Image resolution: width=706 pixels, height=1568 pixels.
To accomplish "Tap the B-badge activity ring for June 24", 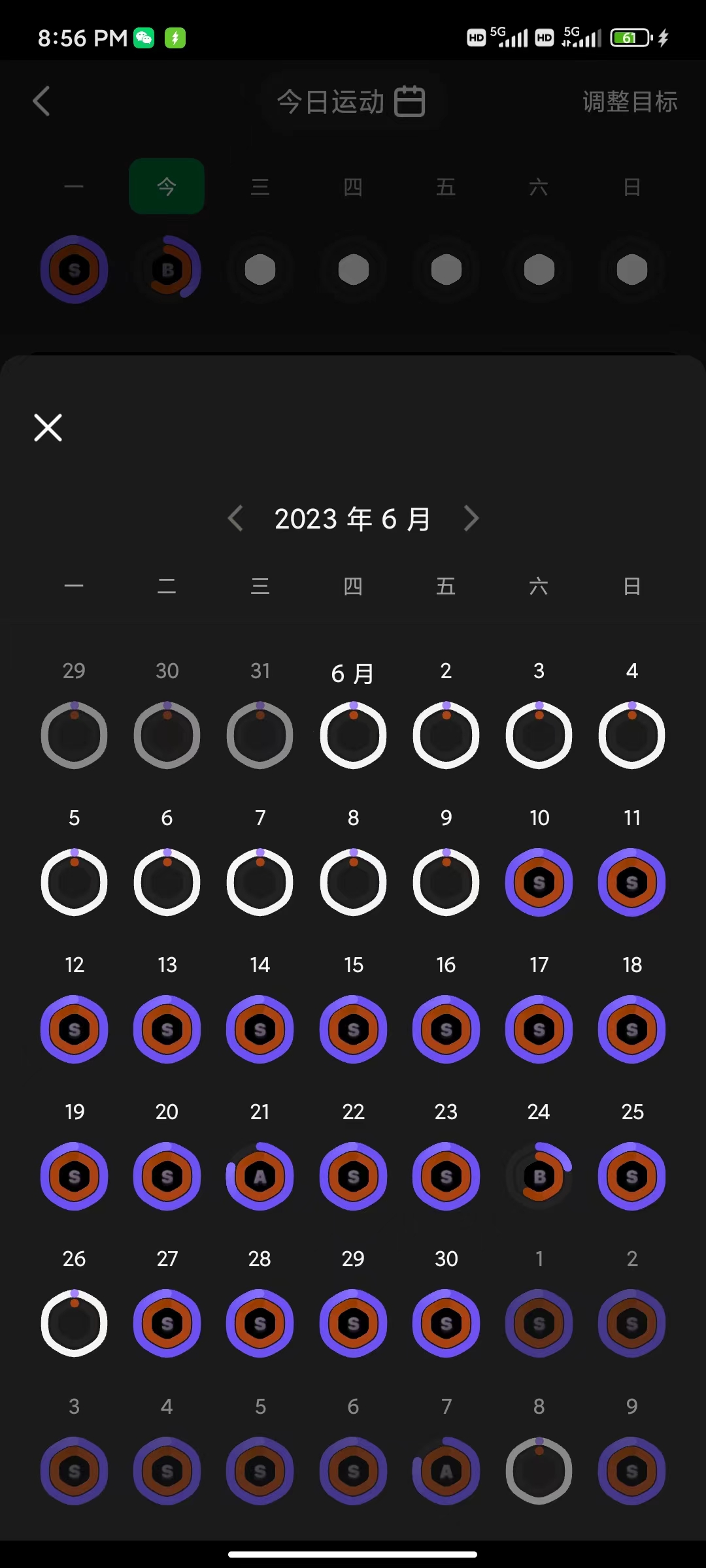I will (538, 1176).
